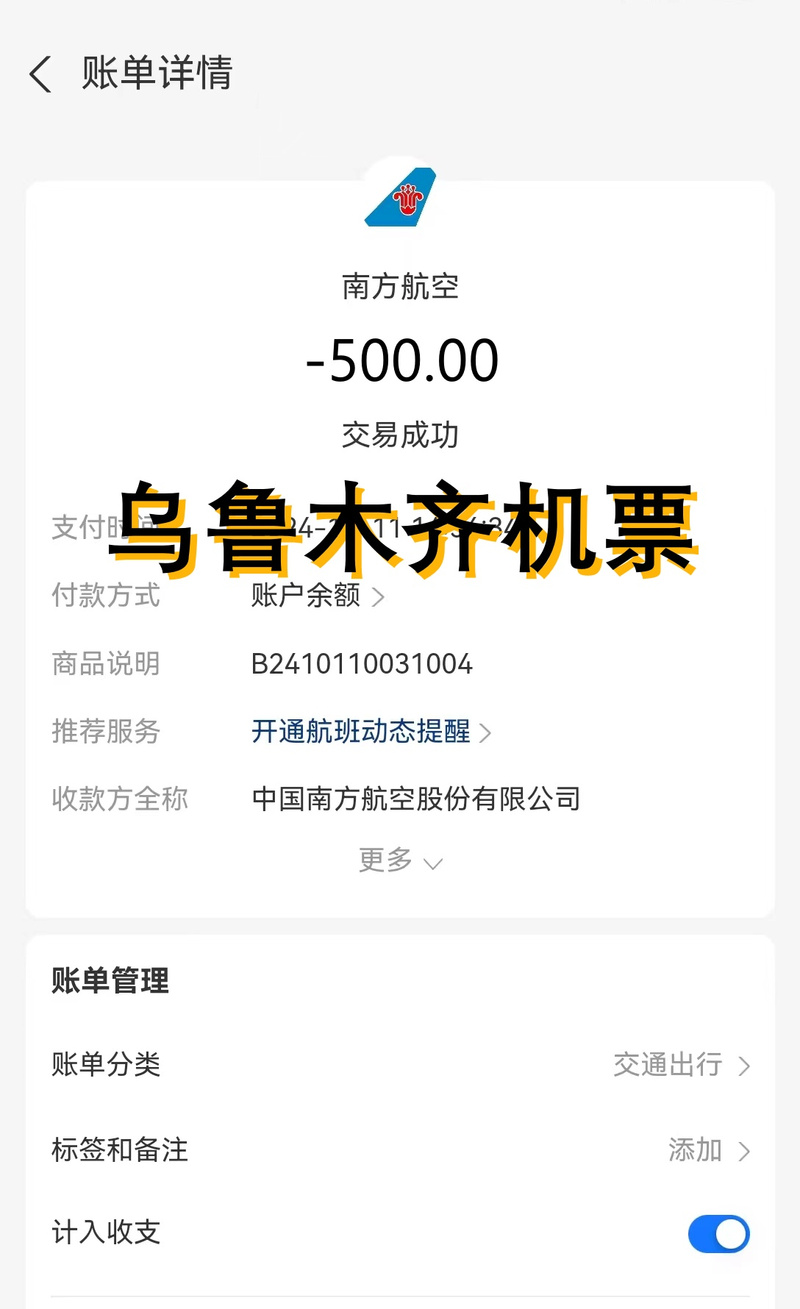The width and height of the screenshot is (800, 1309).
Task: Tap 添加 to add tags and notes
Action: (x=695, y=1151)
